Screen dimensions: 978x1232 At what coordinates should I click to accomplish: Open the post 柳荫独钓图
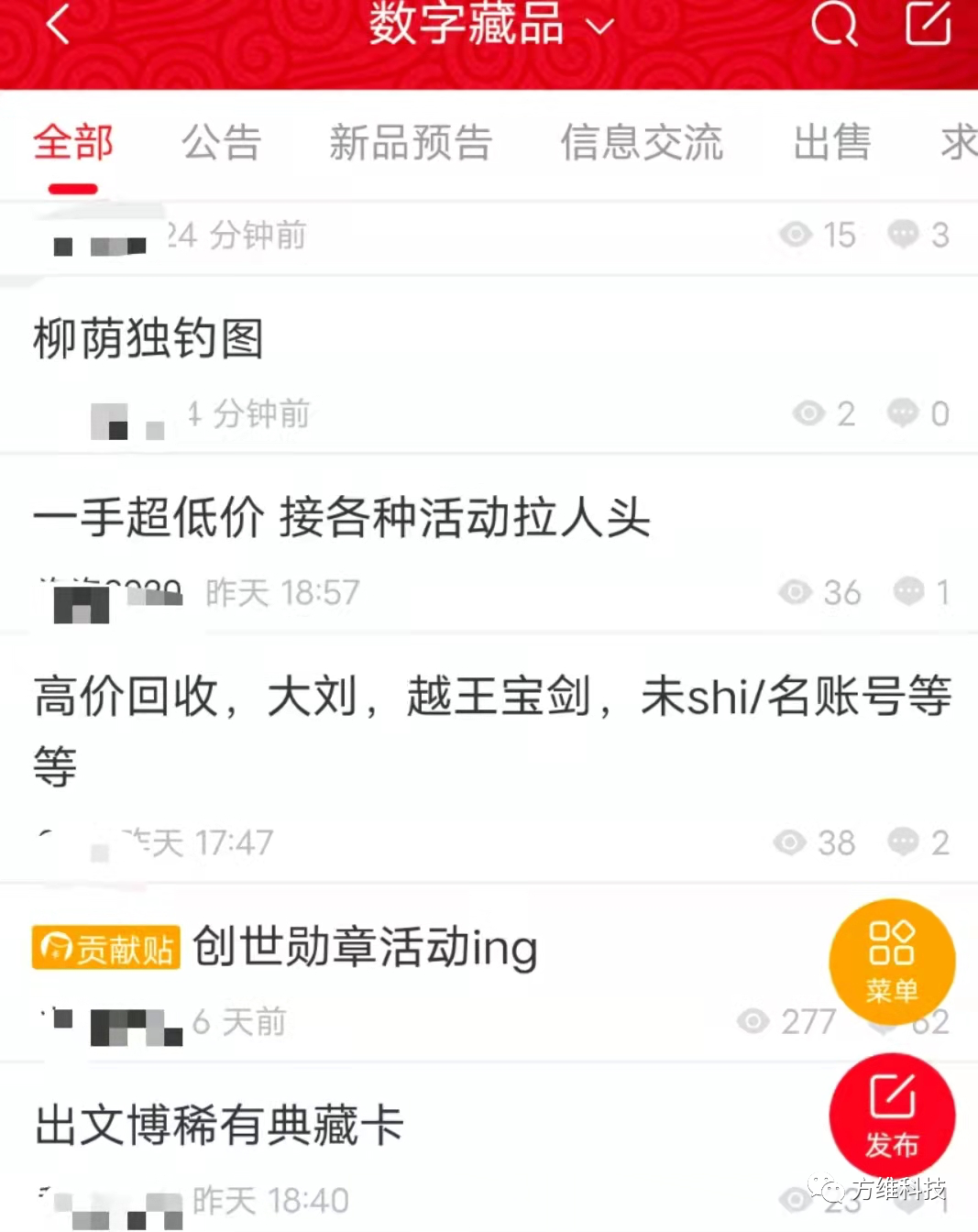coord(148,338)
